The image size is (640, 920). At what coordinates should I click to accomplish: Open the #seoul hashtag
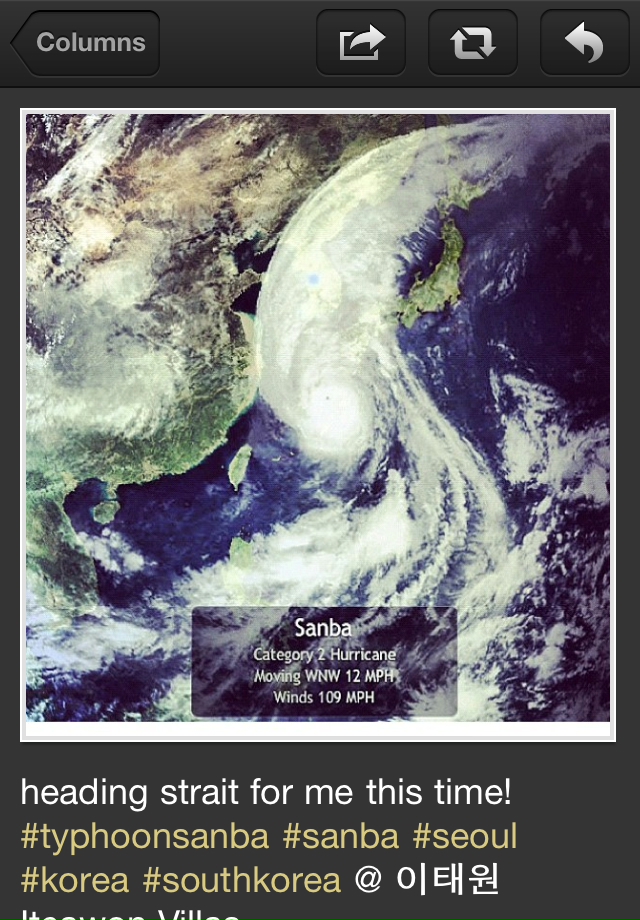pos(465,836)
